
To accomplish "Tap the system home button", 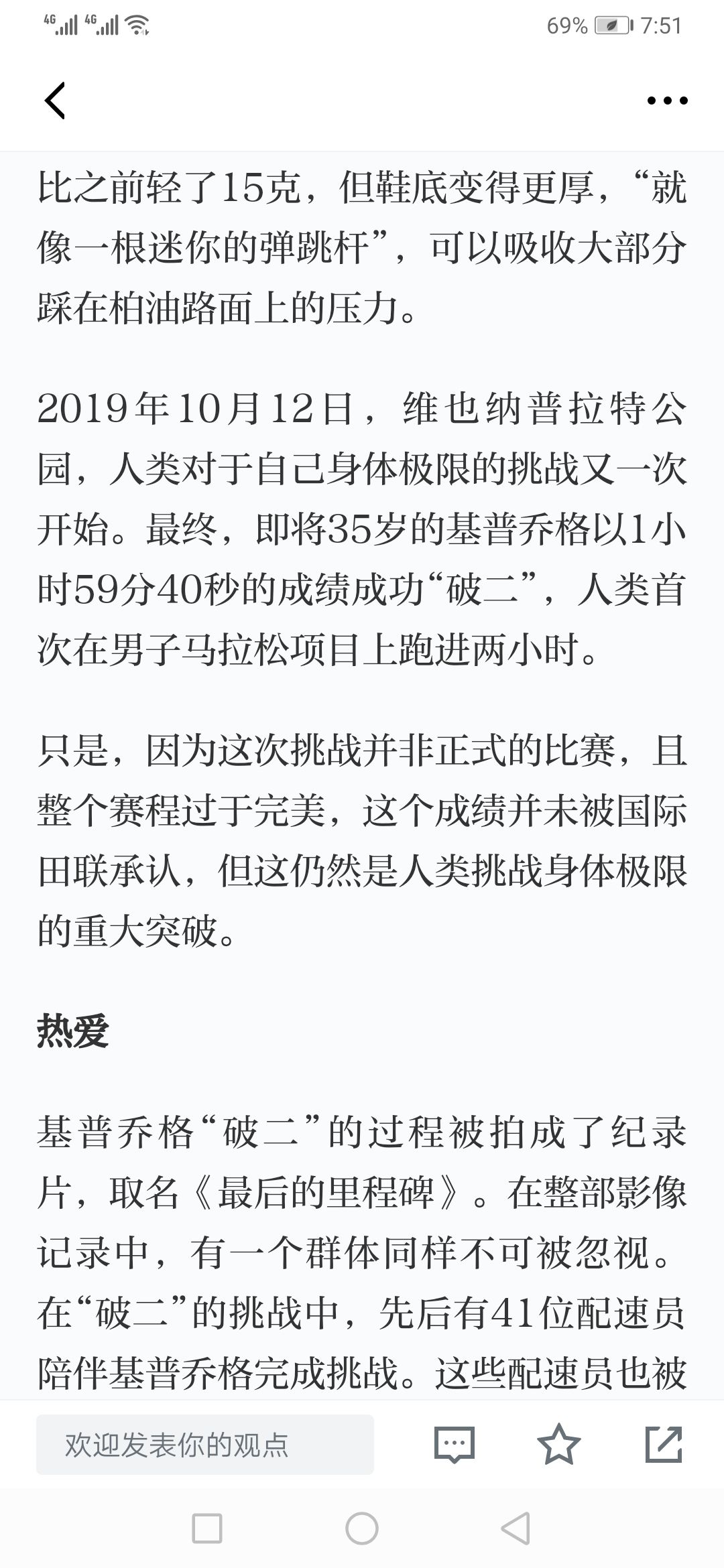I will pyautogui.click(x=362, y=1528).
